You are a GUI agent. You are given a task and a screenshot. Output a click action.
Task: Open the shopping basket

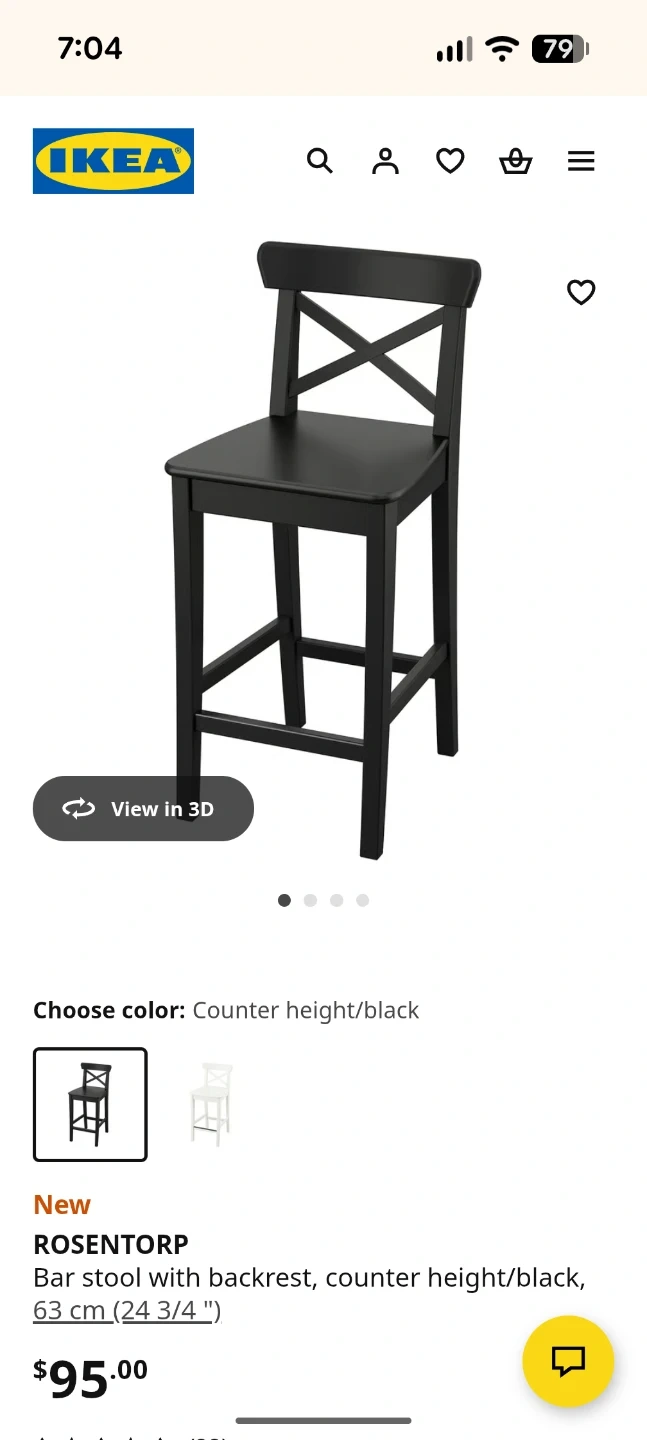pos(516,161)
